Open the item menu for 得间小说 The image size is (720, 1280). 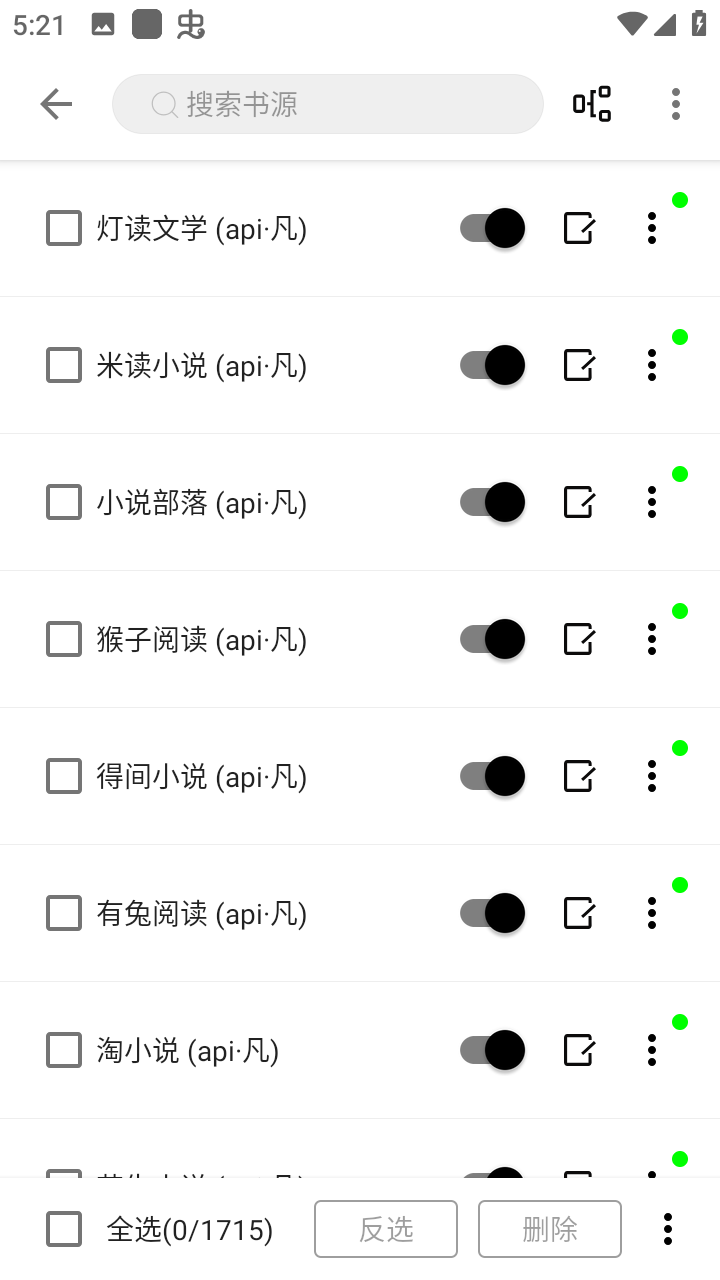pyautogui.click(x=651, y=776)
